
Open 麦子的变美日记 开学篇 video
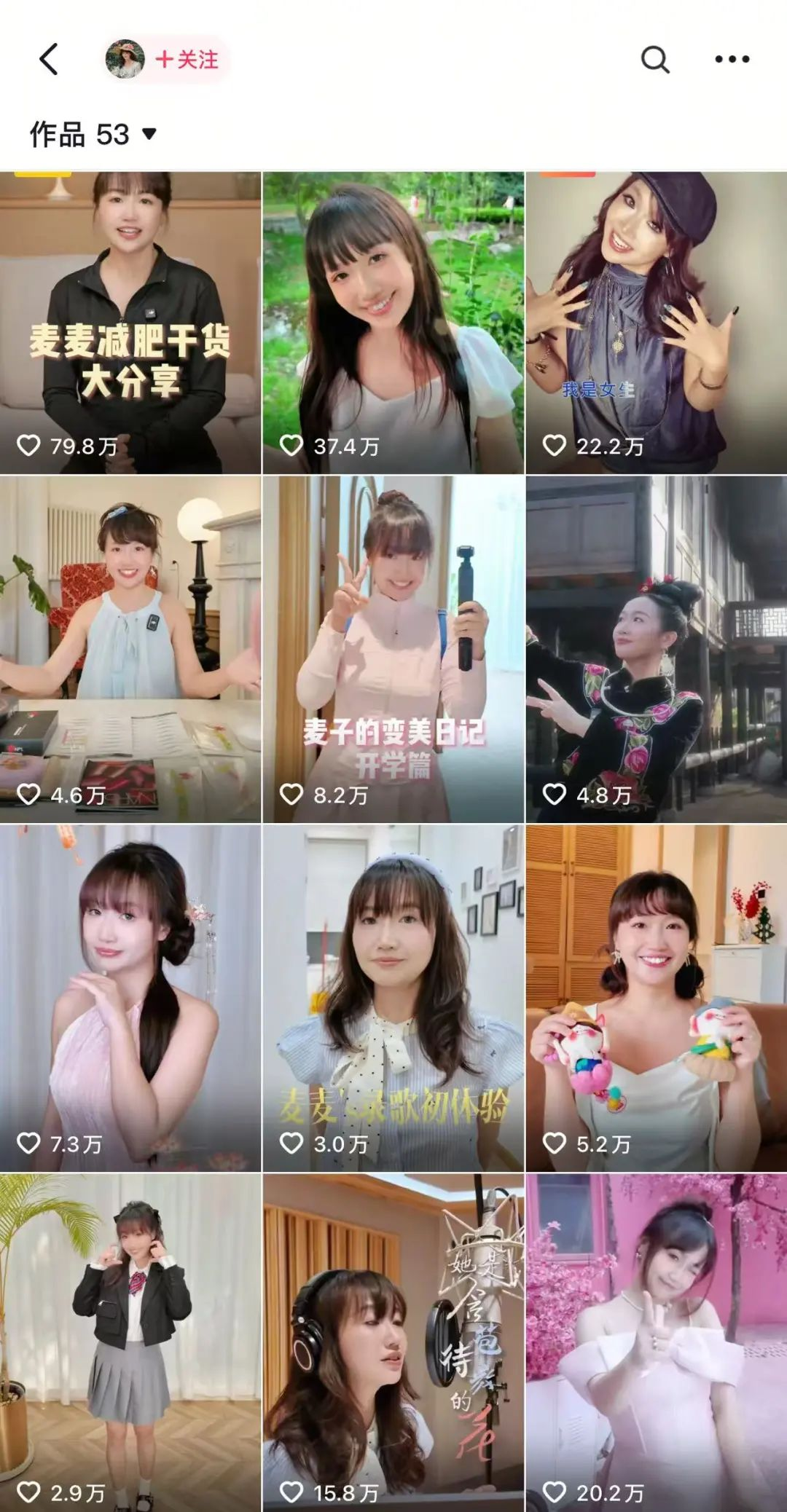click(x=393, y=648)
